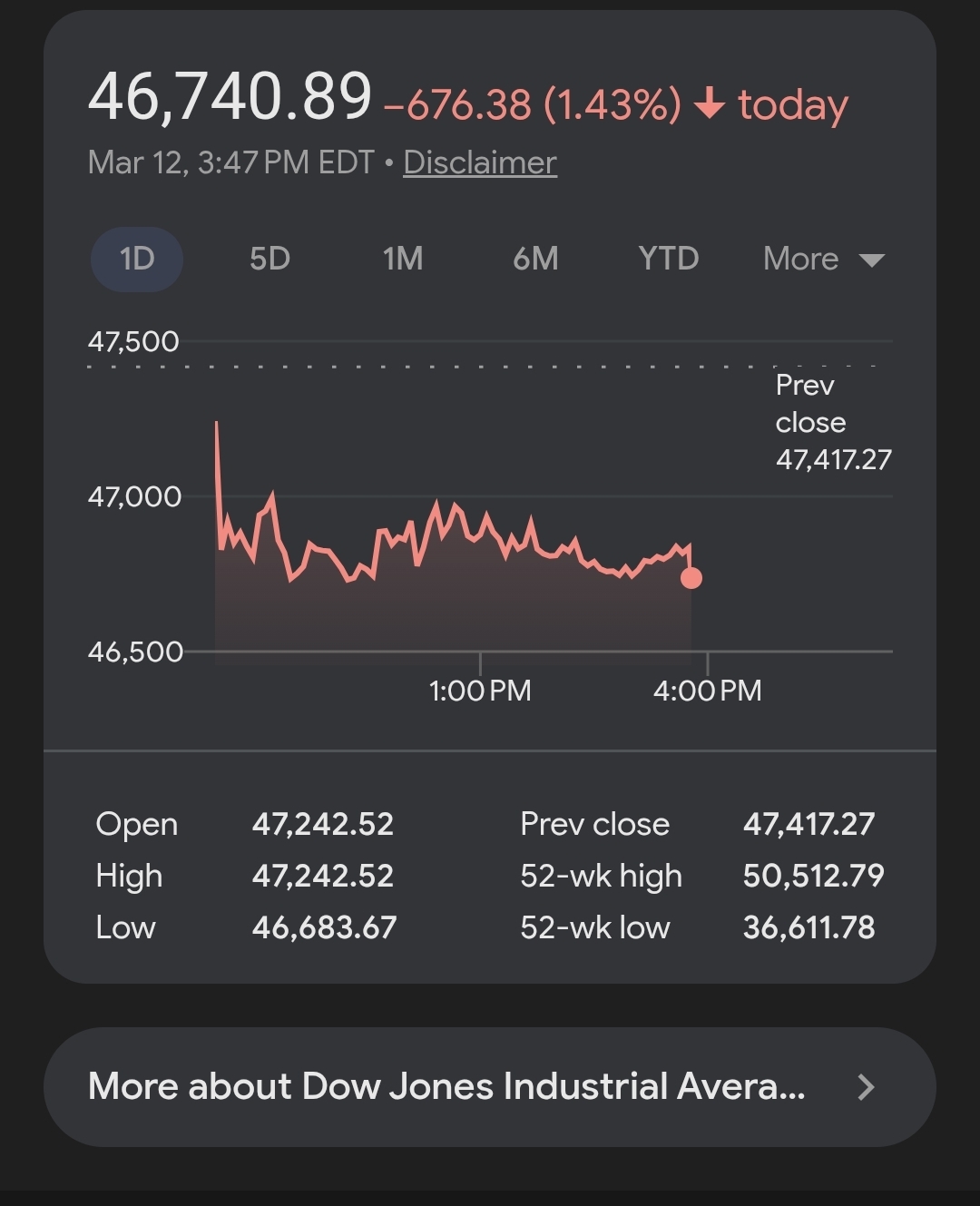The width and height of the screenshot is (980, 1206).
Task: Switch to the YTD chart tab
Action: point(669,259)
